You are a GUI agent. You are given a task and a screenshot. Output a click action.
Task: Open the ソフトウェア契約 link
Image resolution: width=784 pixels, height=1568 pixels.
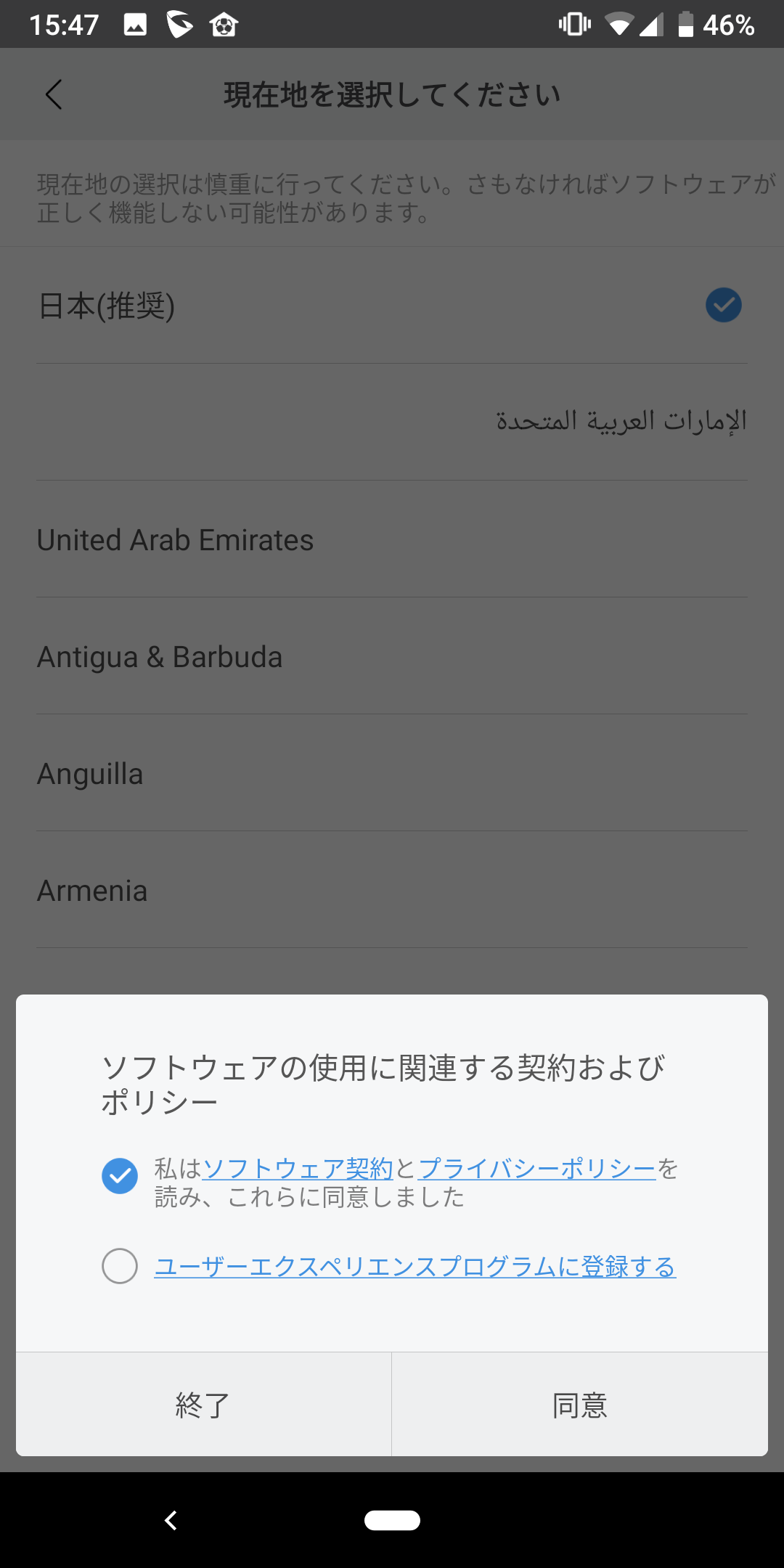tap(298, 1168)
